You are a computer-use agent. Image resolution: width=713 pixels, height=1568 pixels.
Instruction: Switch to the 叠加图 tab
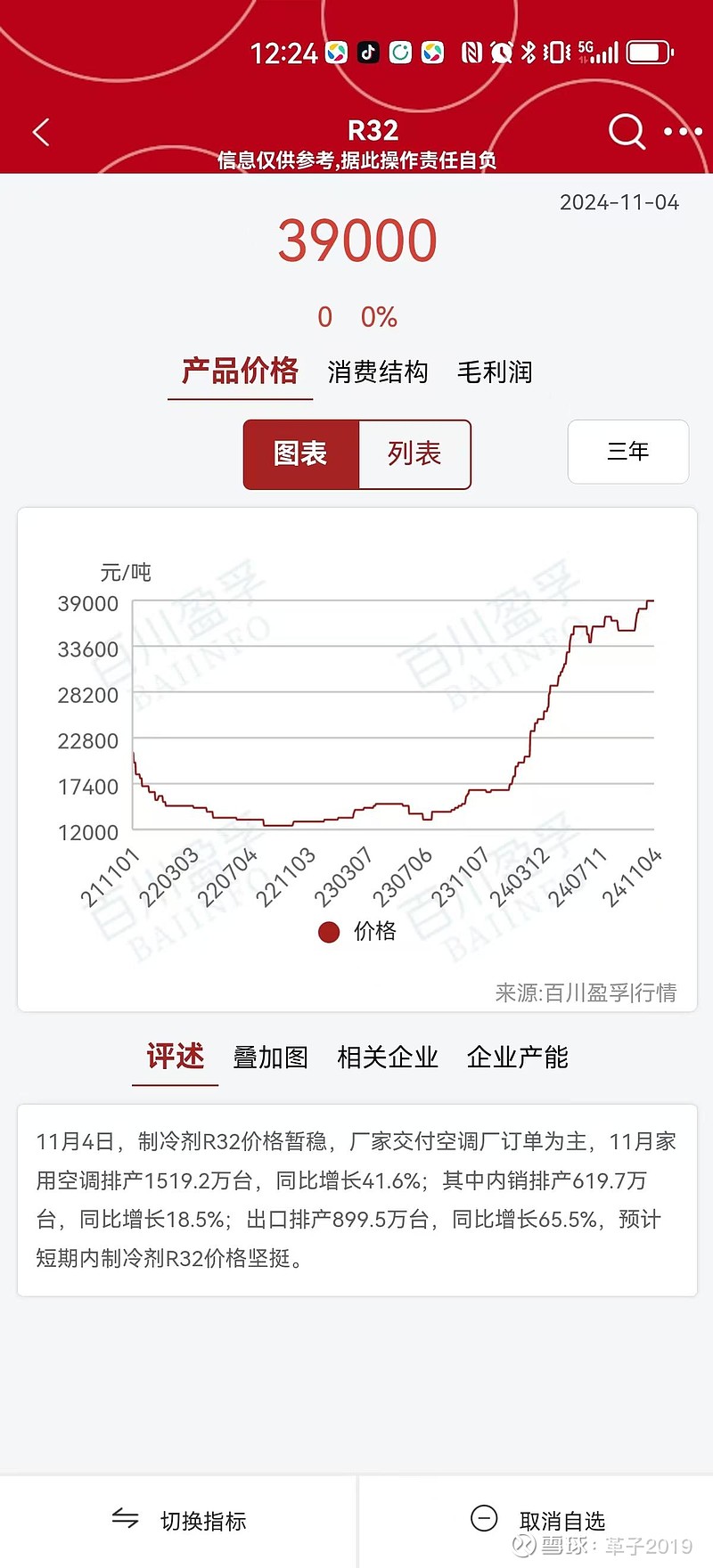270,1058
